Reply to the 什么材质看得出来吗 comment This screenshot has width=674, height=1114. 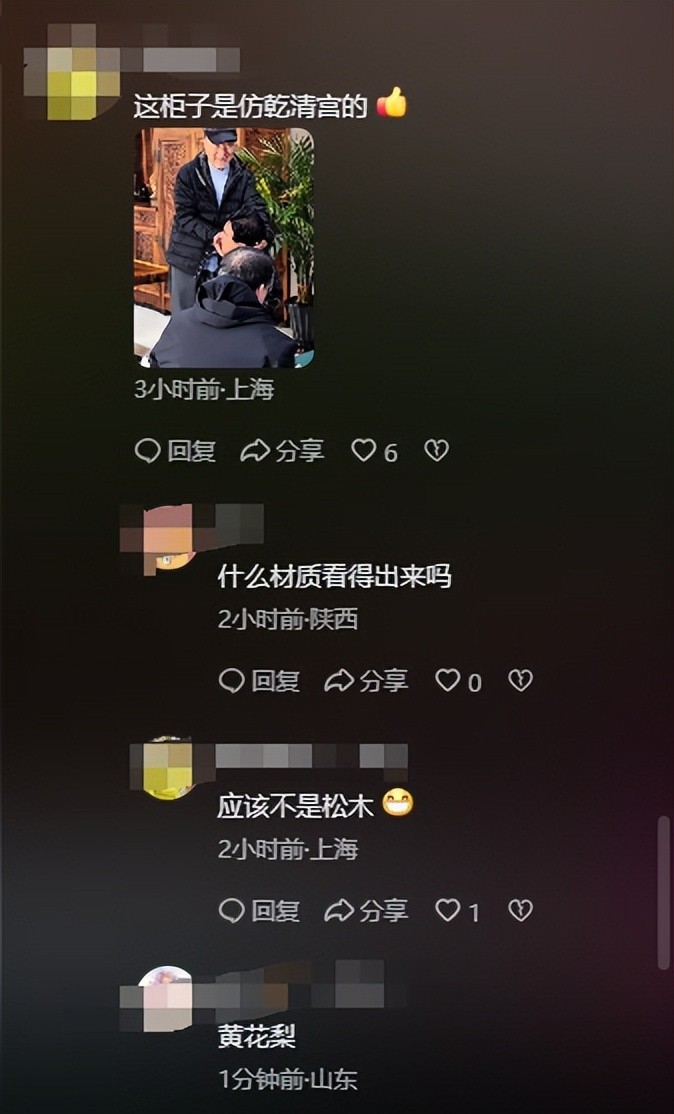click(260, 681)
